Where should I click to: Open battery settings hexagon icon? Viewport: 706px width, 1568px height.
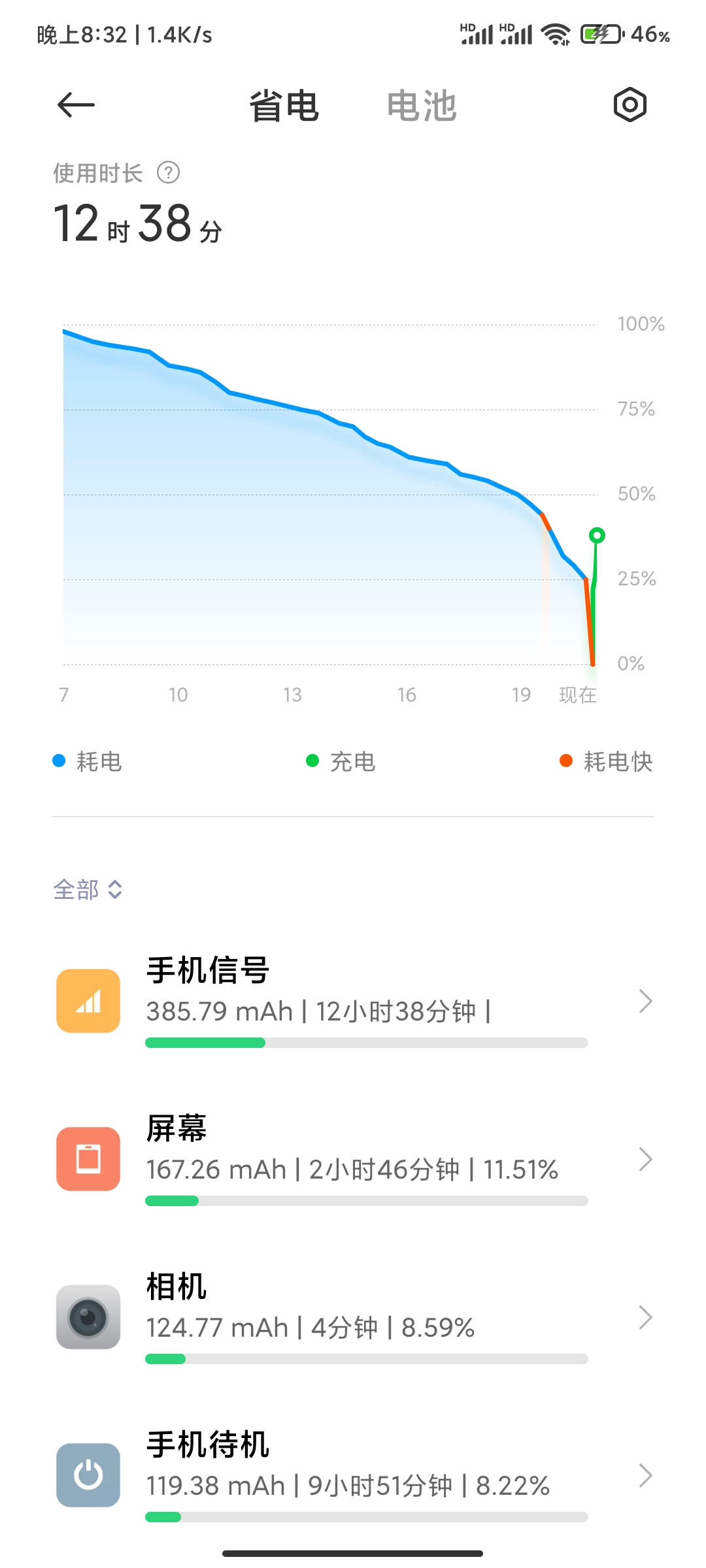(x=630, y=105)
